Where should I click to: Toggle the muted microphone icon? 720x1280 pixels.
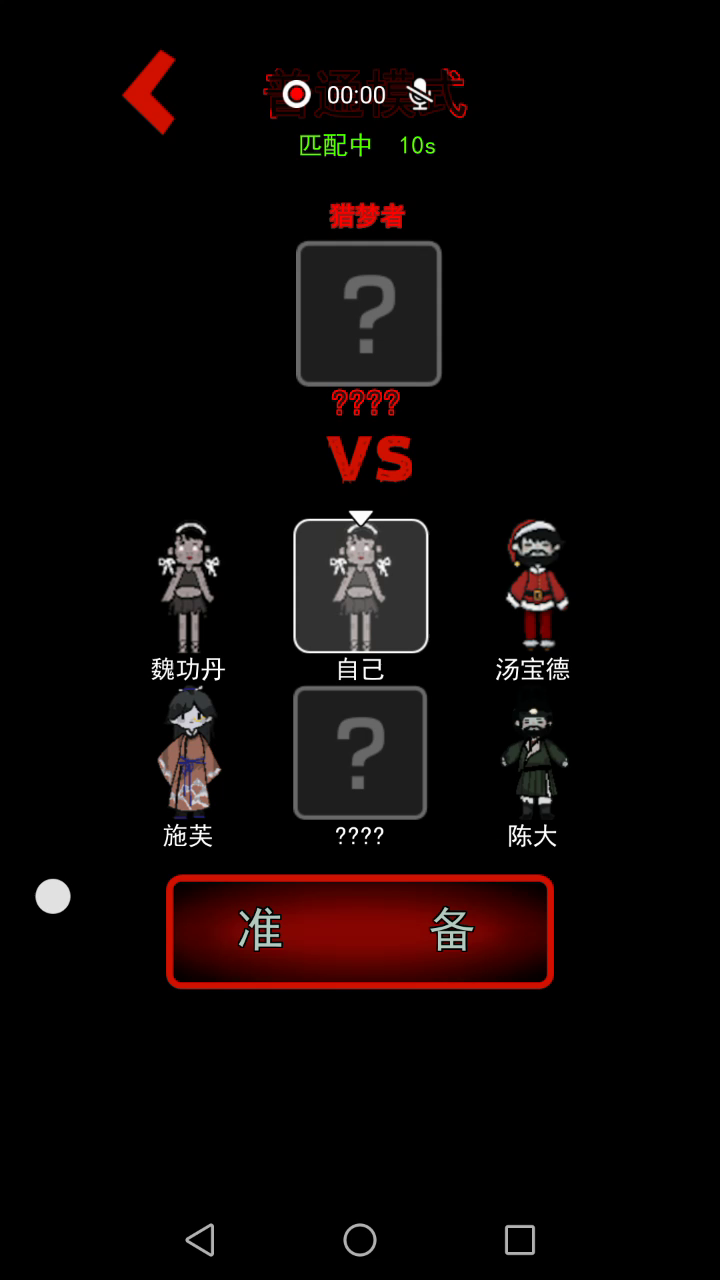[x=420, y=95]
